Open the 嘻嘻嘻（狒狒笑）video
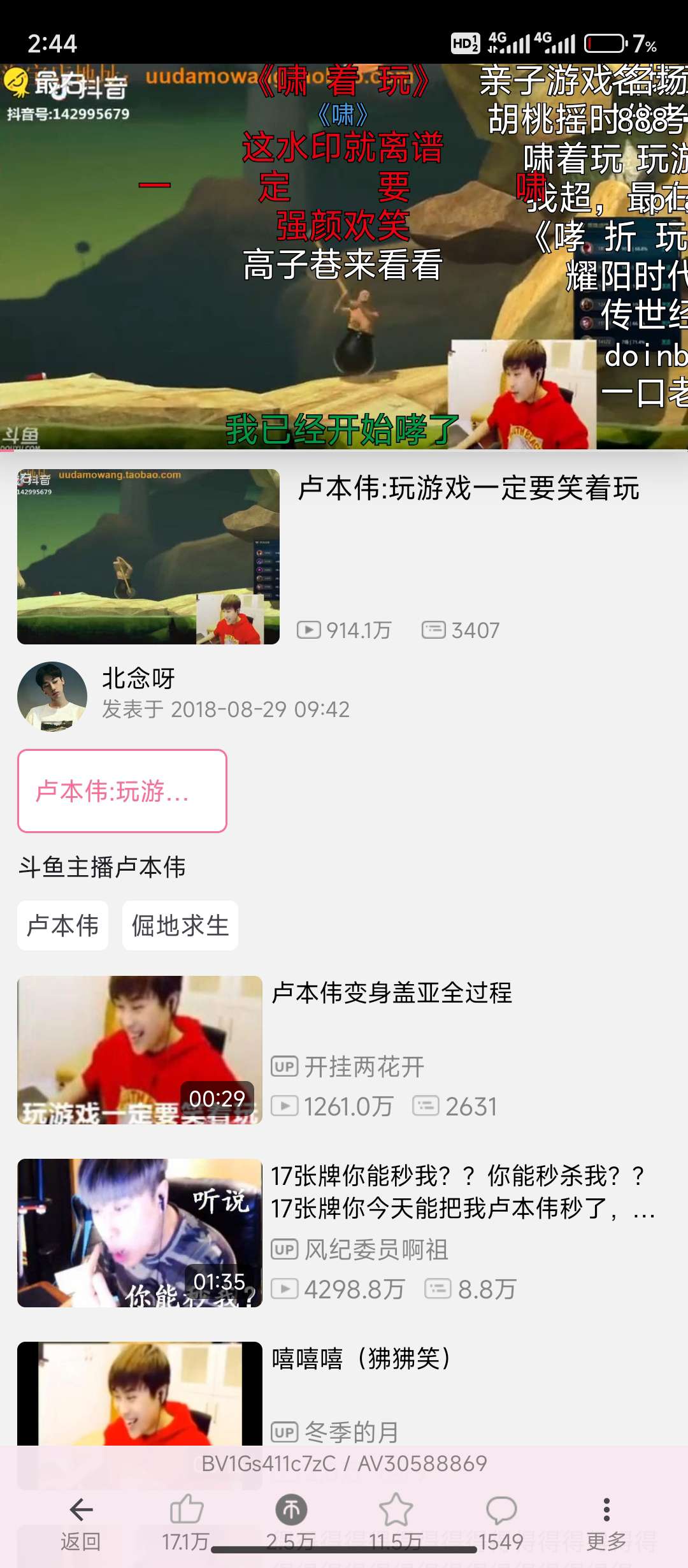688x1568 pixels. [140, 1396]
